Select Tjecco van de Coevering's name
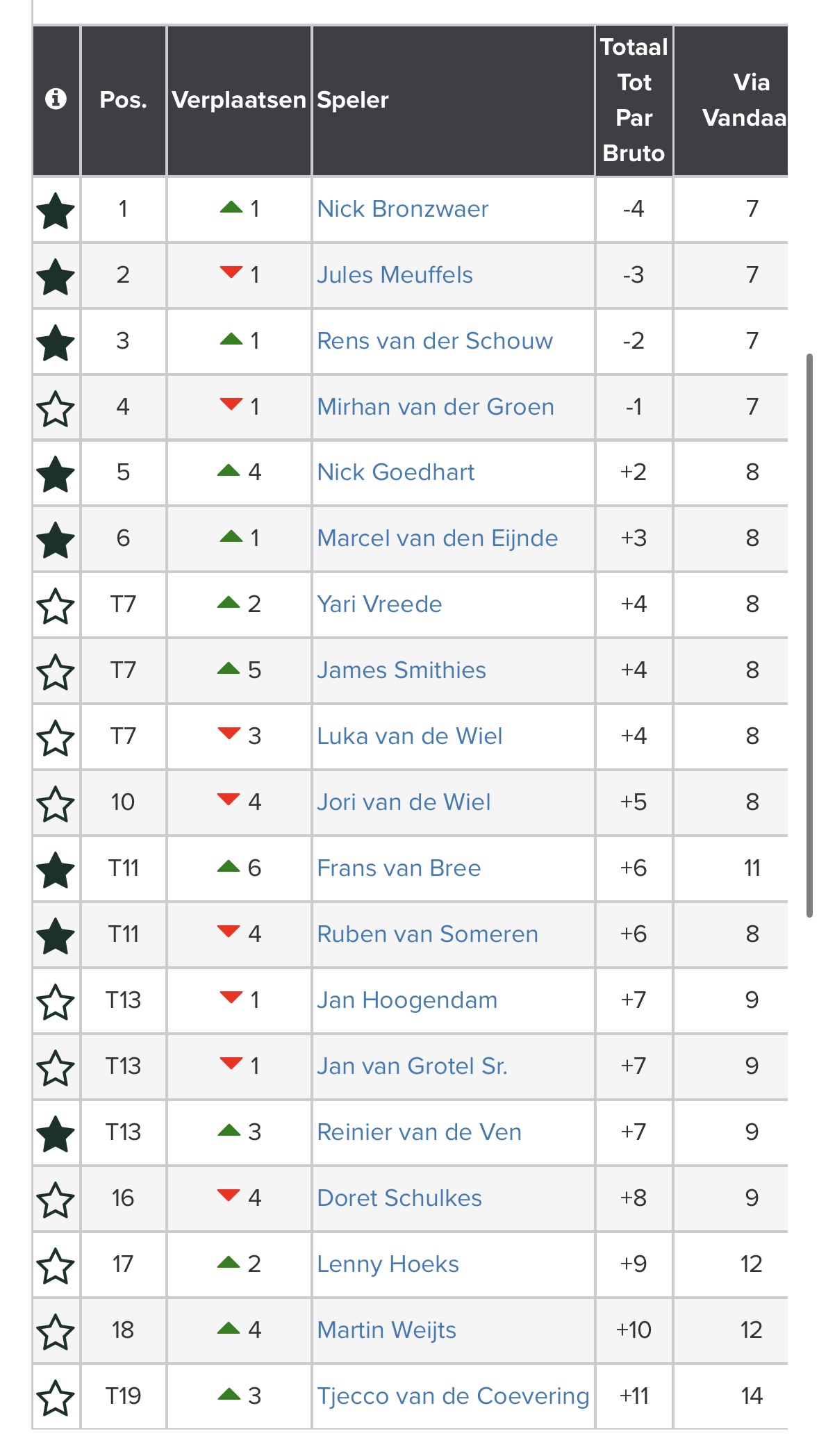Screen dimensions: 819x1456 453,1396
